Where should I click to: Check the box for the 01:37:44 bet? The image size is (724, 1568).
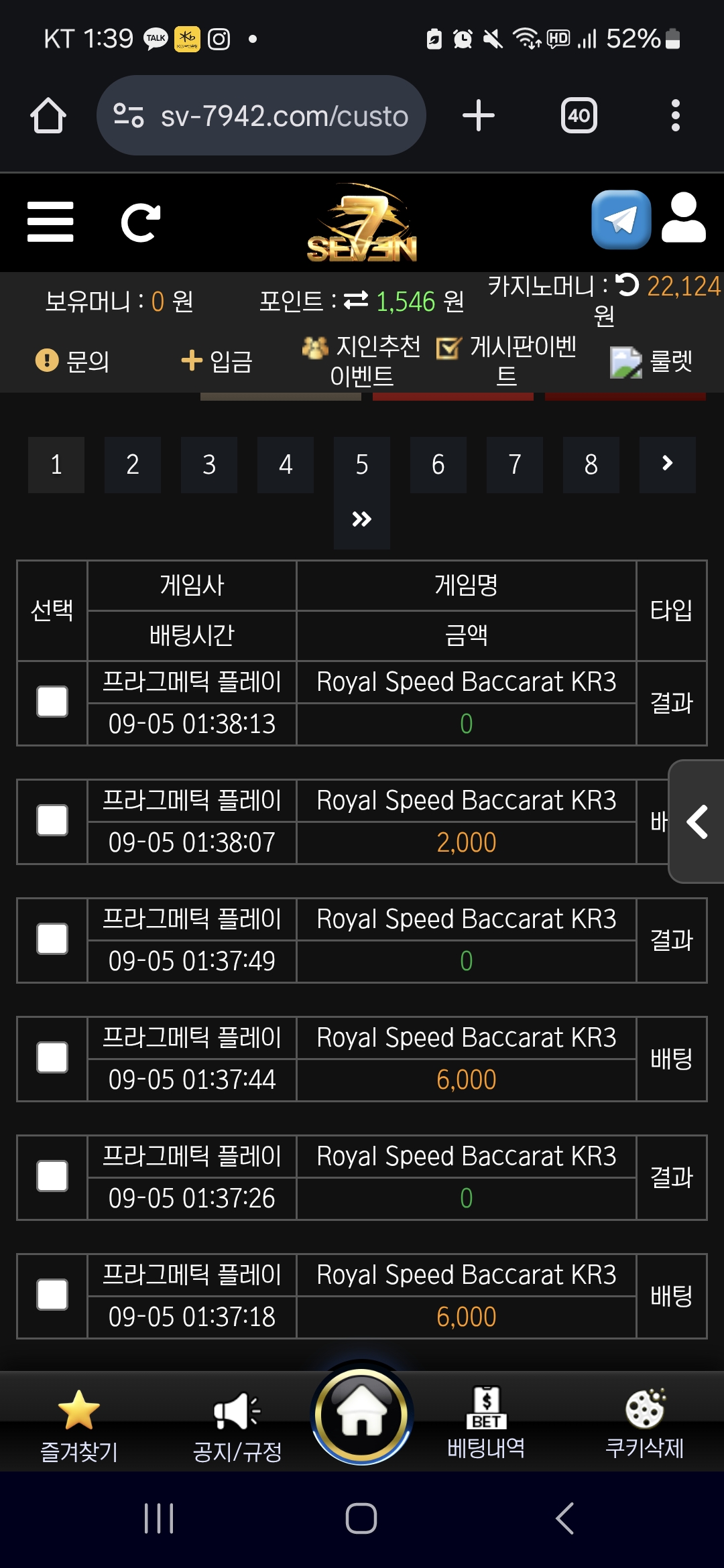click(52, 1057)
